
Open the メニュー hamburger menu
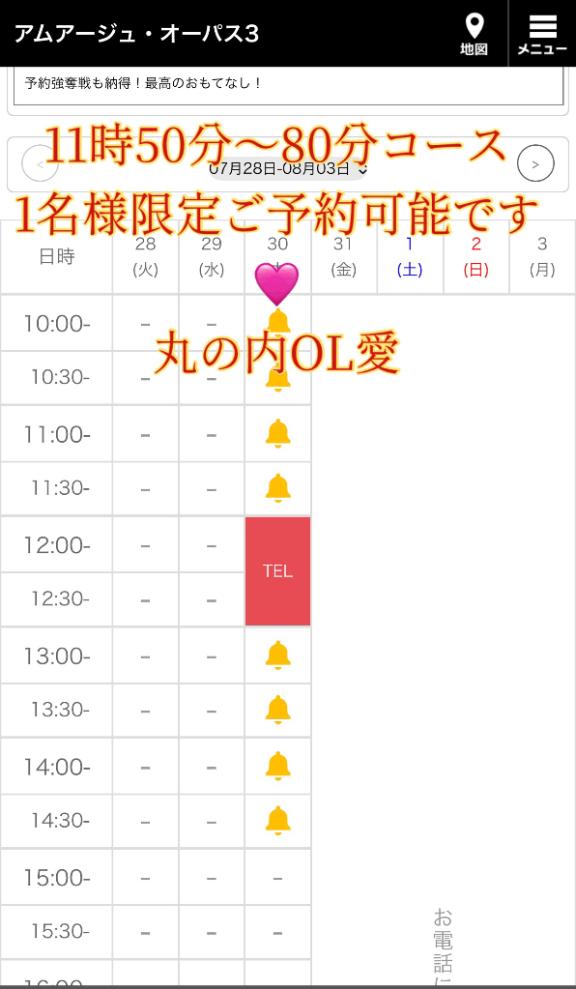pyautogui.click(x=543, y=35)
